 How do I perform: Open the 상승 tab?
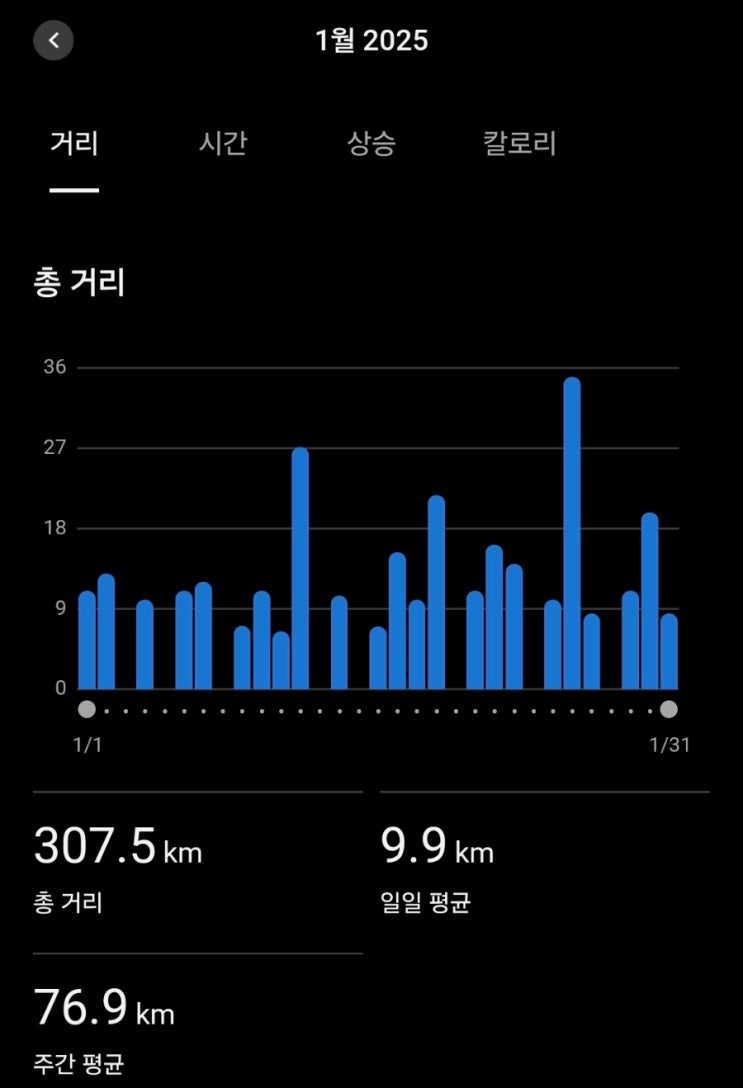371,144
